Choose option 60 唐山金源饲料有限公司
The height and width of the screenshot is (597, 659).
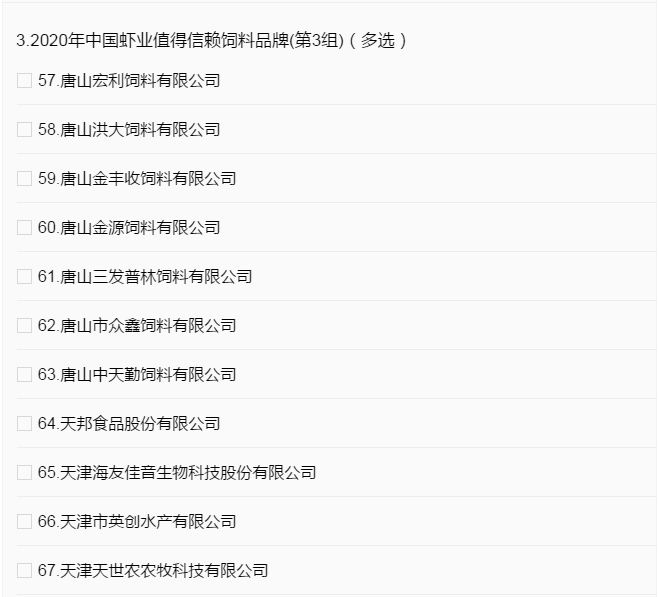(25, 228)
